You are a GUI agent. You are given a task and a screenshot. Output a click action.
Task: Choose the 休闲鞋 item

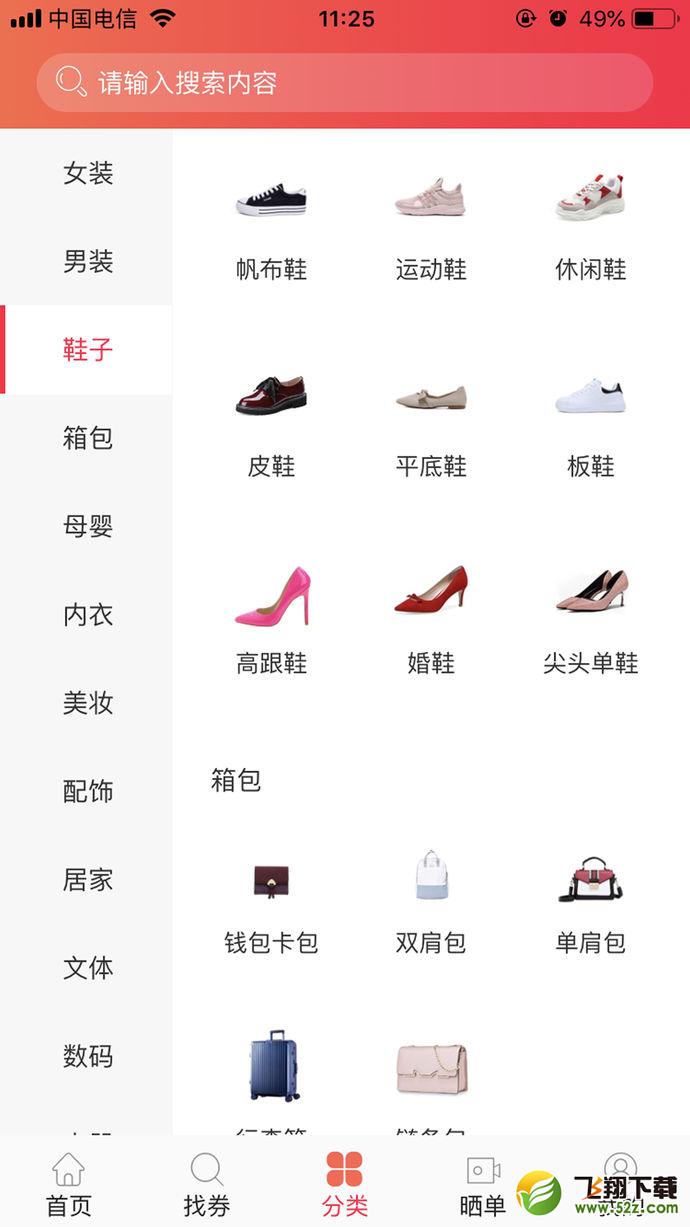tap(591, 225)
